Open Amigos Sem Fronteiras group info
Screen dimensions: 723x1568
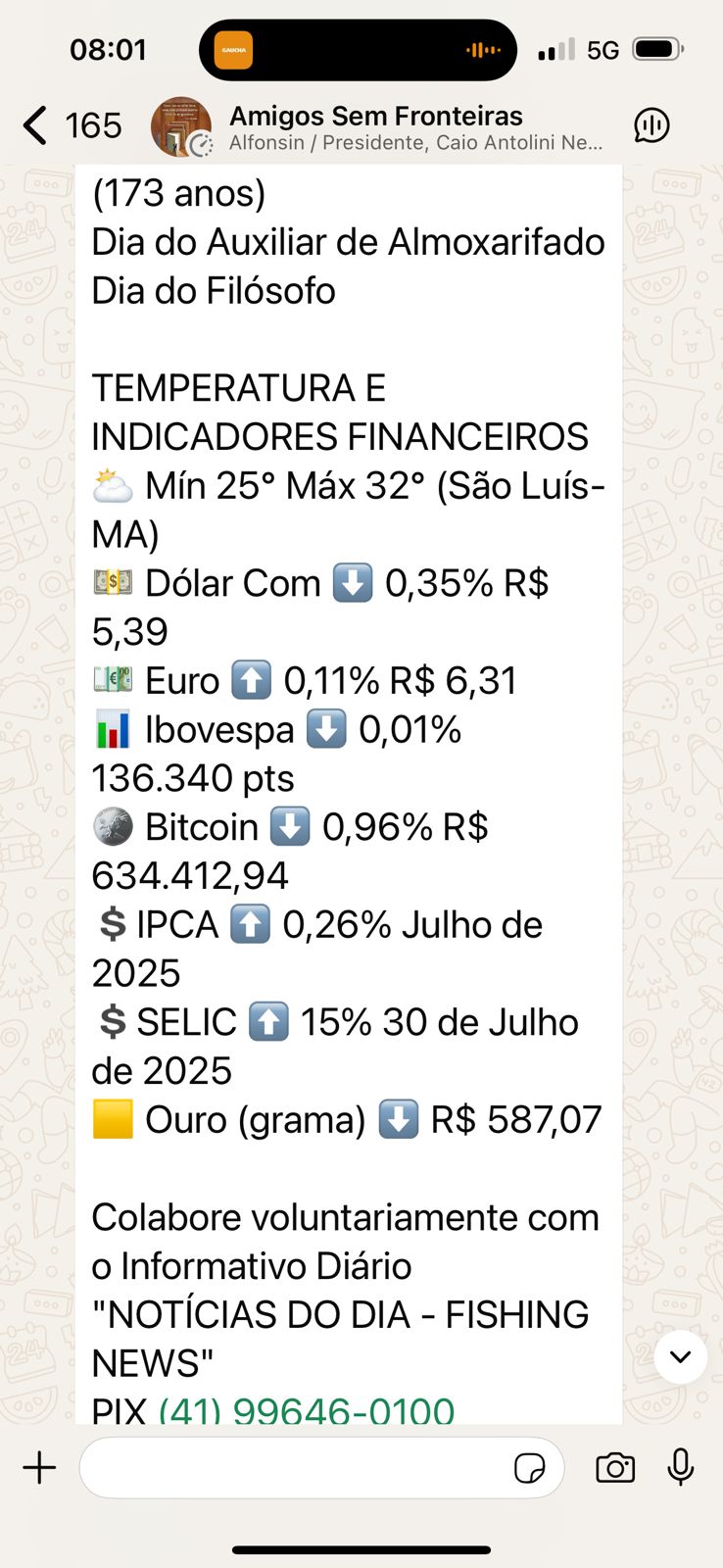pos(415,128)
